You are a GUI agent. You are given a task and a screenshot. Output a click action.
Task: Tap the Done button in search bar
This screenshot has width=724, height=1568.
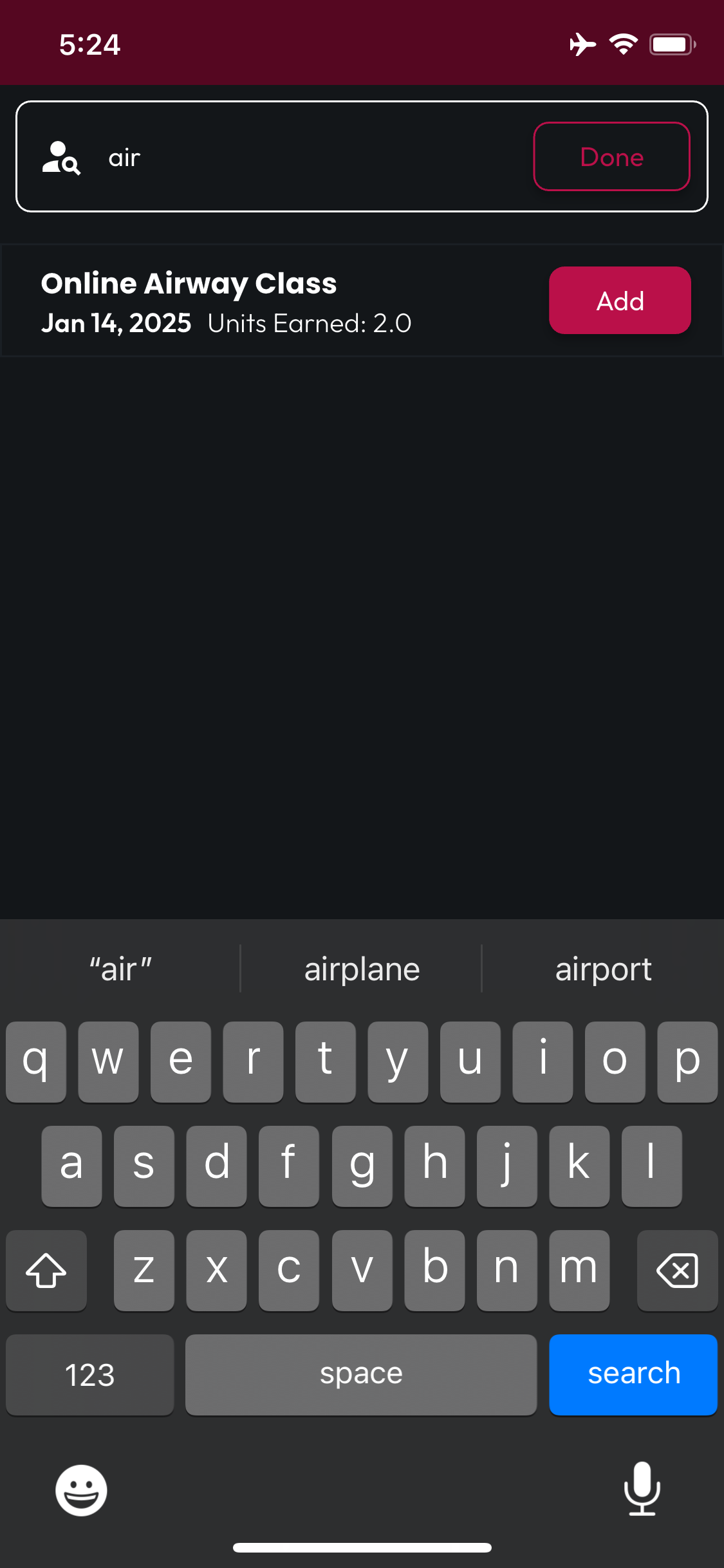pos(611,156)
